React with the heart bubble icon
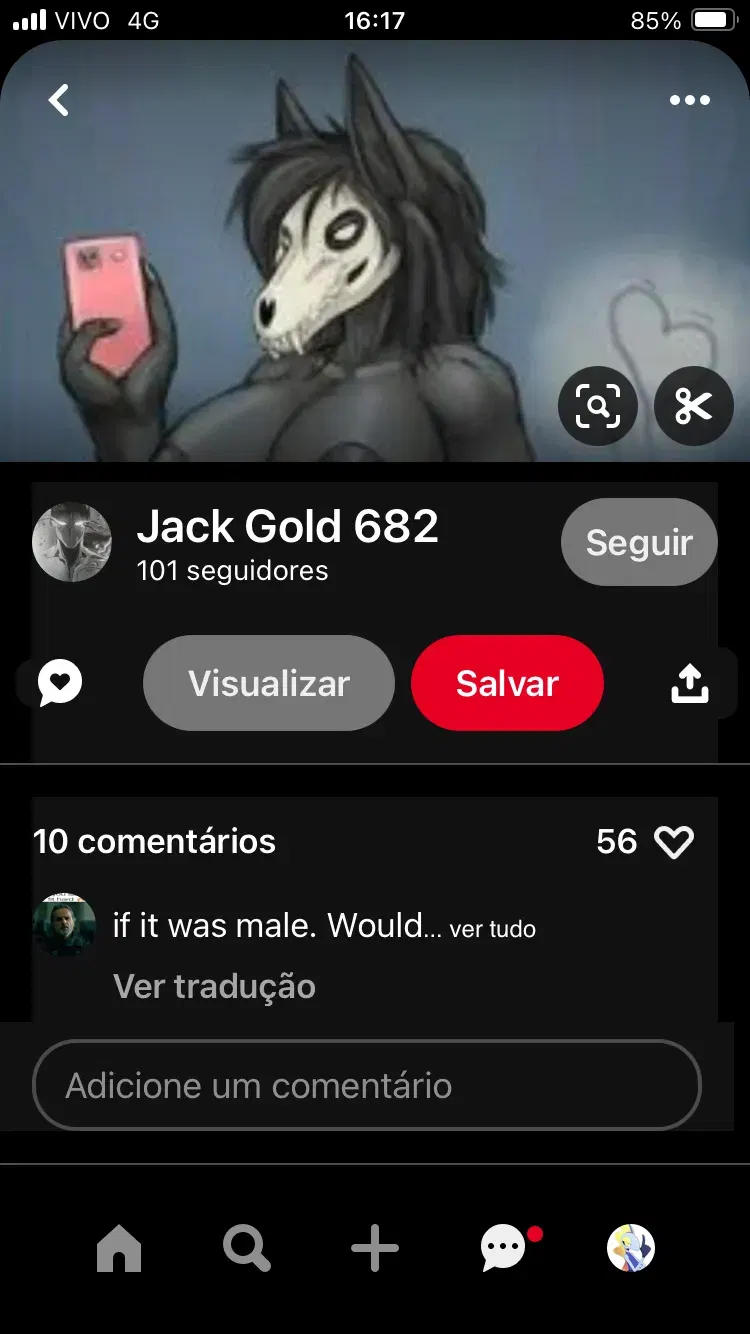The height and width of the screenshot is (1334, 750). [x=60, y=683]
